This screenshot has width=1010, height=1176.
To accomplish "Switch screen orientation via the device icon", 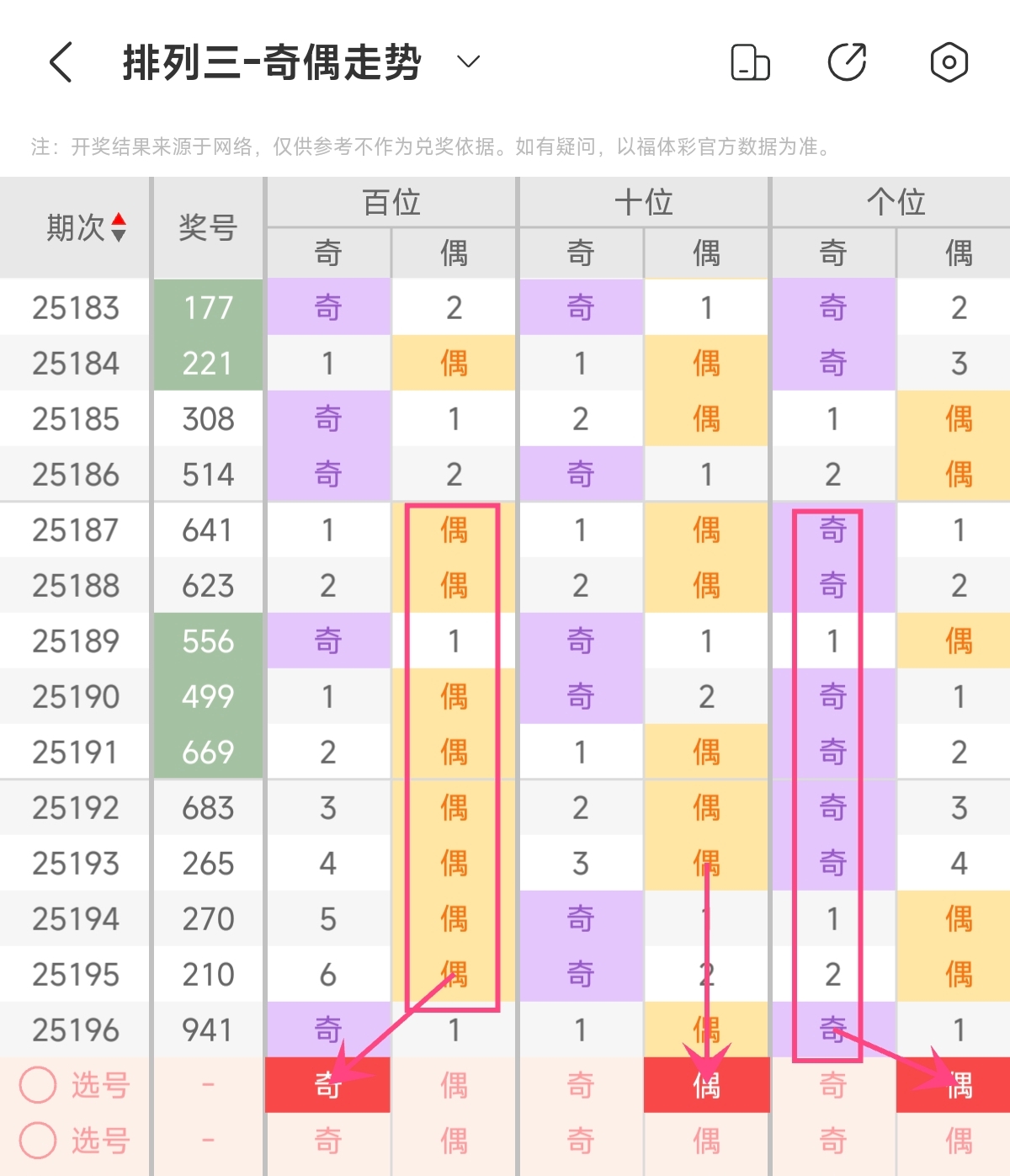I will pos(750,62).
